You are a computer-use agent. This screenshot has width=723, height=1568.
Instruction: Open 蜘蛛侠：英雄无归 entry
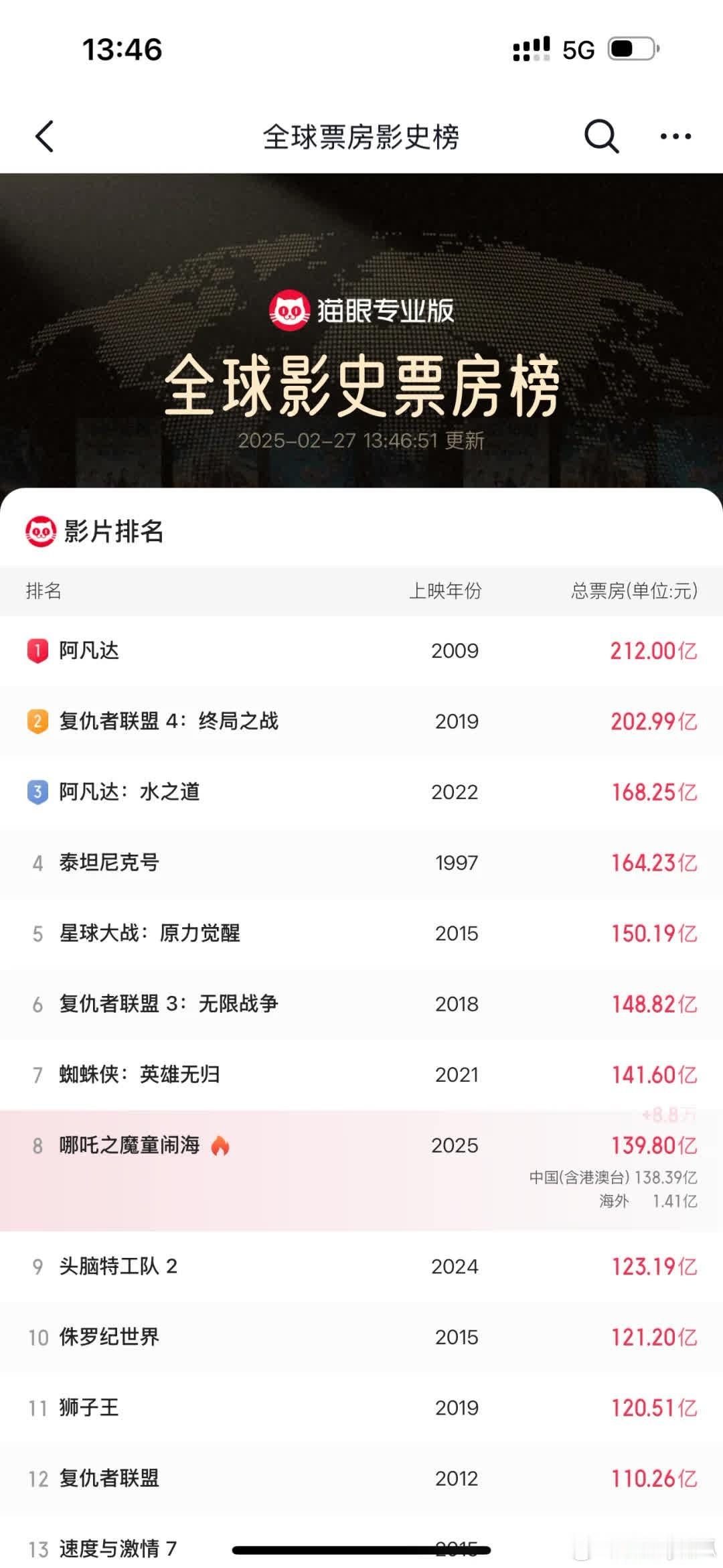tap(140, 1074)
